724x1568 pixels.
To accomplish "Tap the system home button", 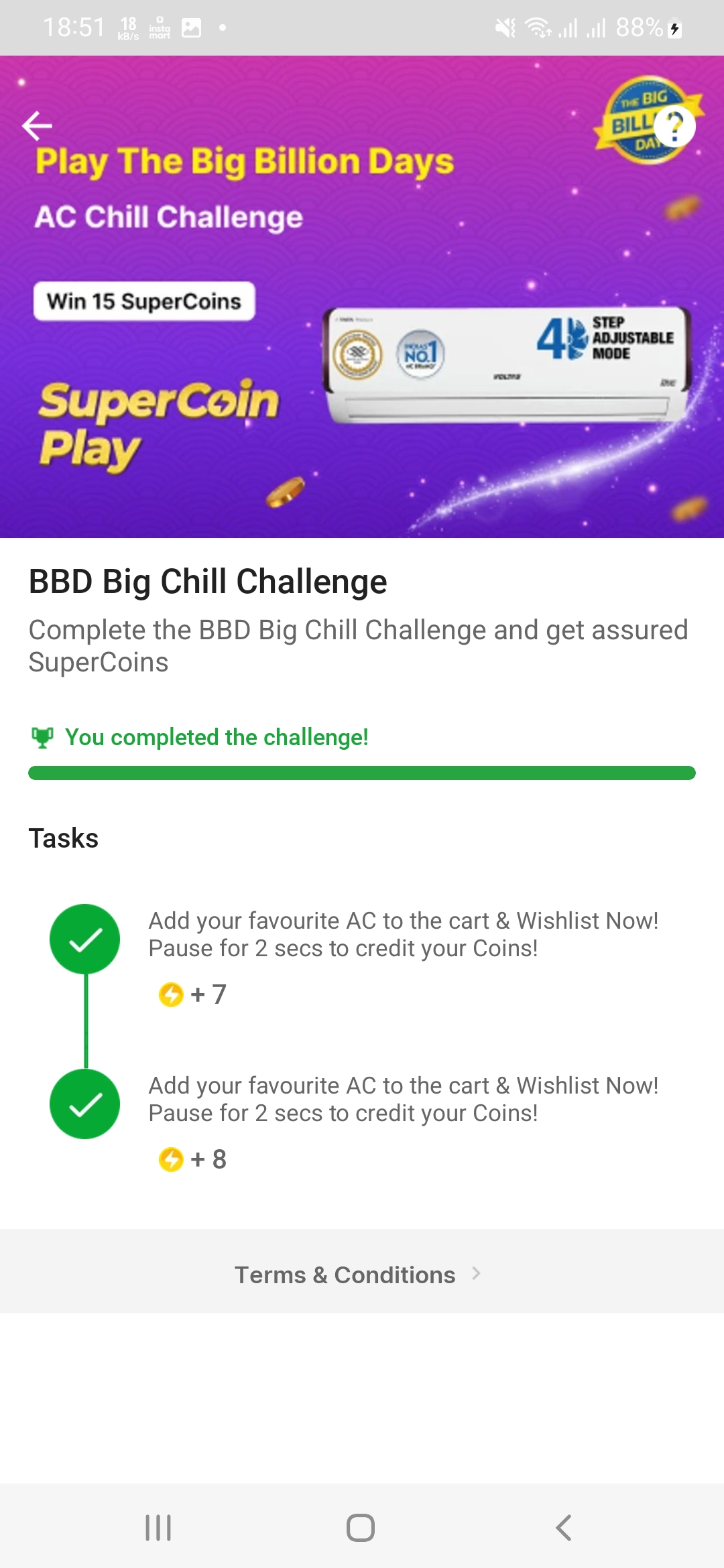I will click(x=361, y=1528).
